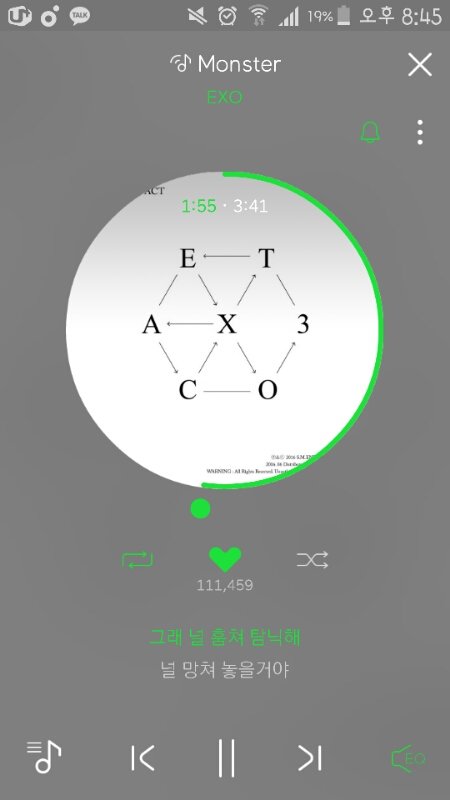Tap the green circular progress knob
The image size is (450, 800).
click(x=200, y=509)
